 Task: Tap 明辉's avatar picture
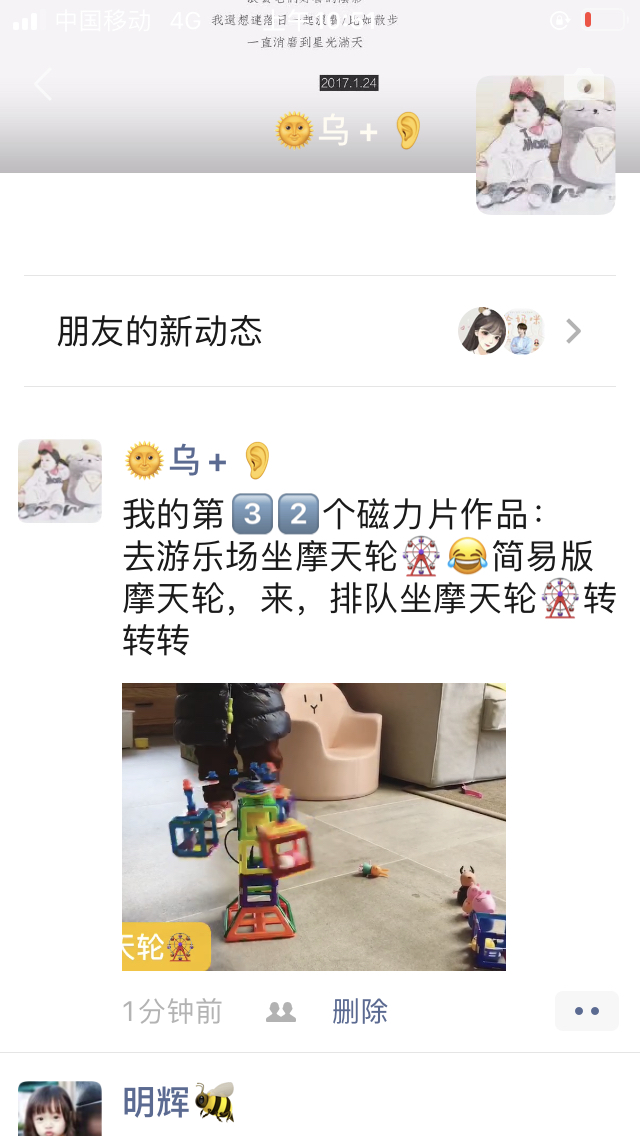[x=60, y=1108]
